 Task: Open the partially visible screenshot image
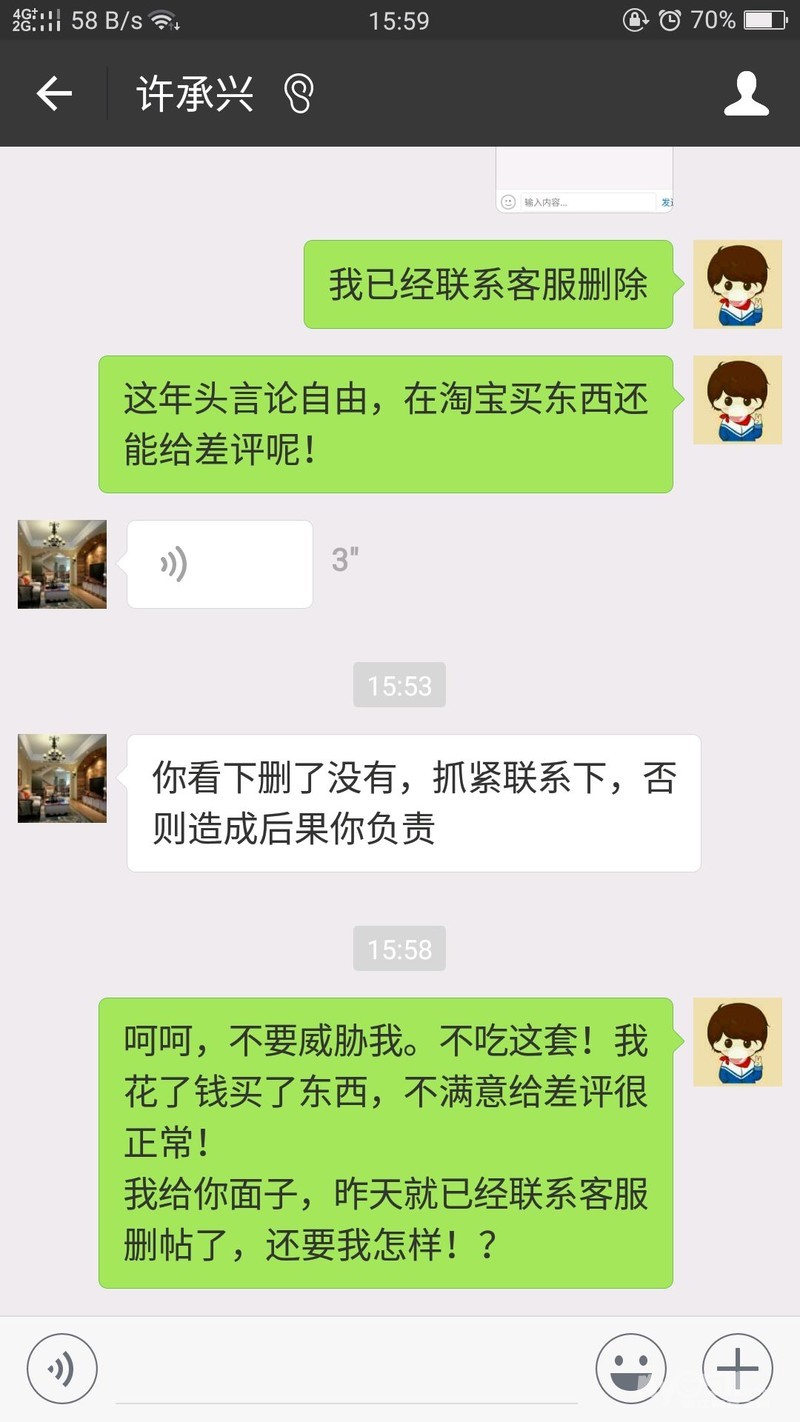pyautogui.click(x=584, y=181)
